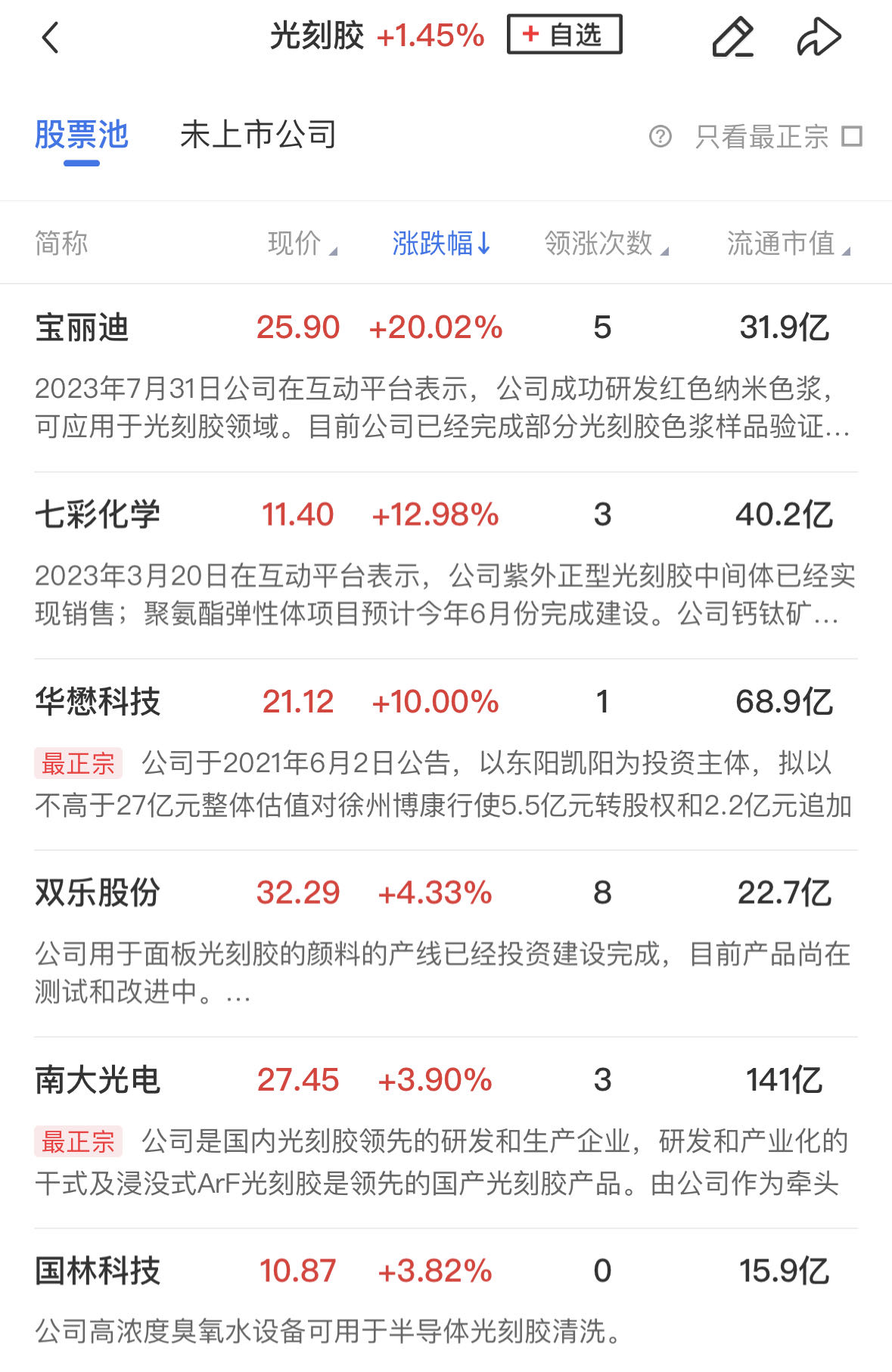View the 七彩化学 stock row
This screenshot has width=892, height=1372.
pos(98,515)
